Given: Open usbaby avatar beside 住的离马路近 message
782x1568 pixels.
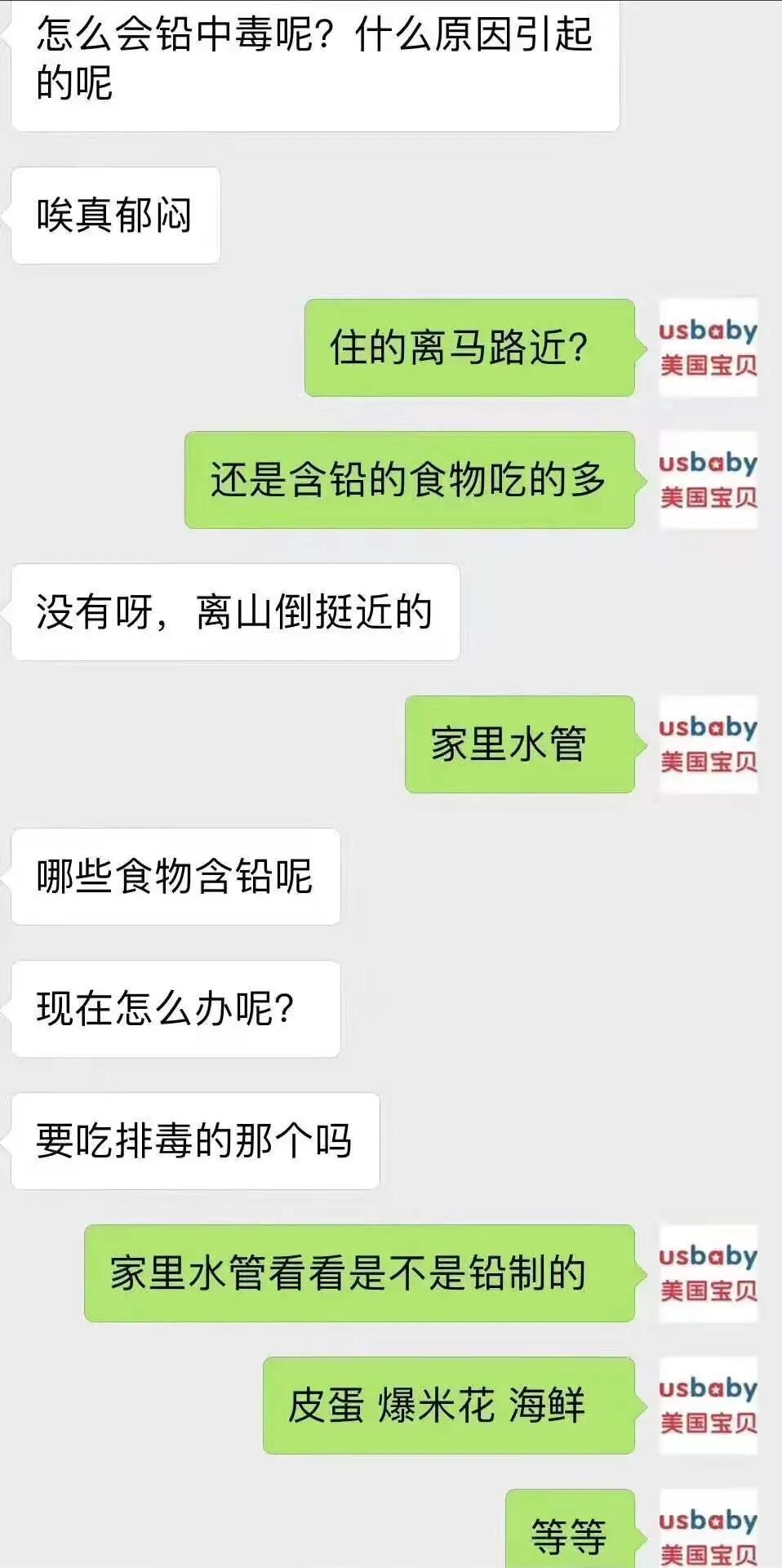Looking at the screenshot, I should point(709,348).
